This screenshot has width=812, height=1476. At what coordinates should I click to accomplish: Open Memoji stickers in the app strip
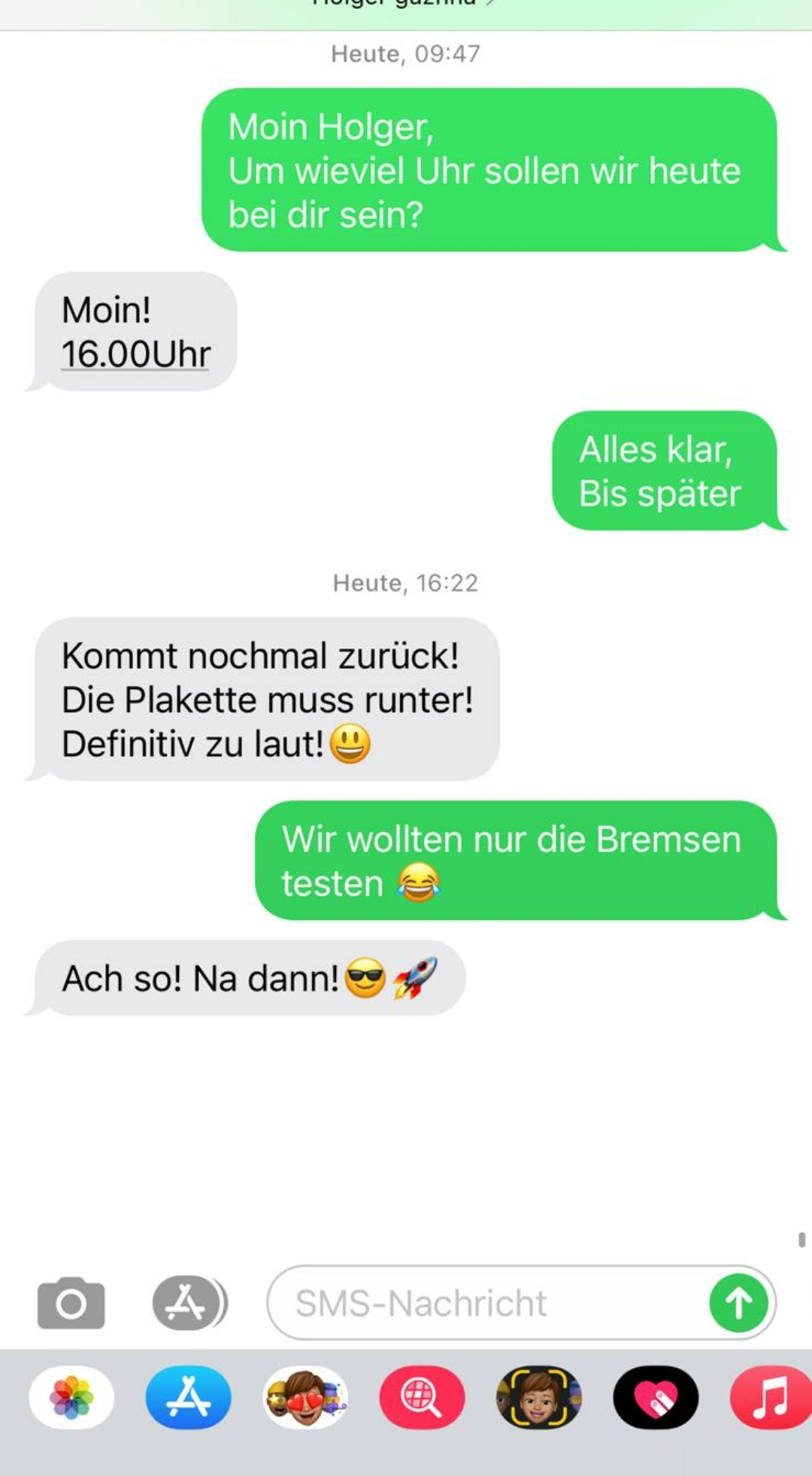[x=305, y=1397]
